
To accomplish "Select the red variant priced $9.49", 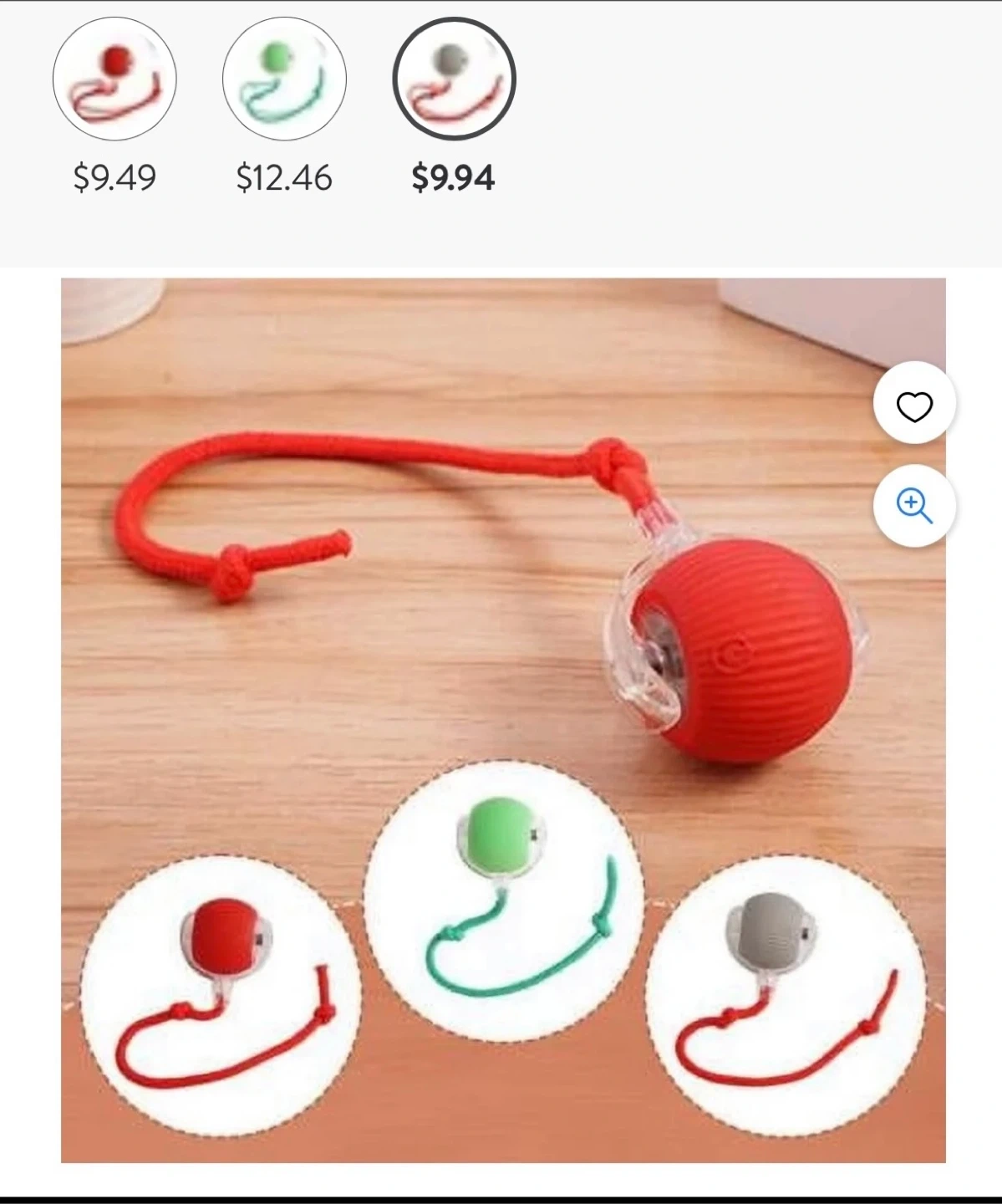I will point(114,78).
